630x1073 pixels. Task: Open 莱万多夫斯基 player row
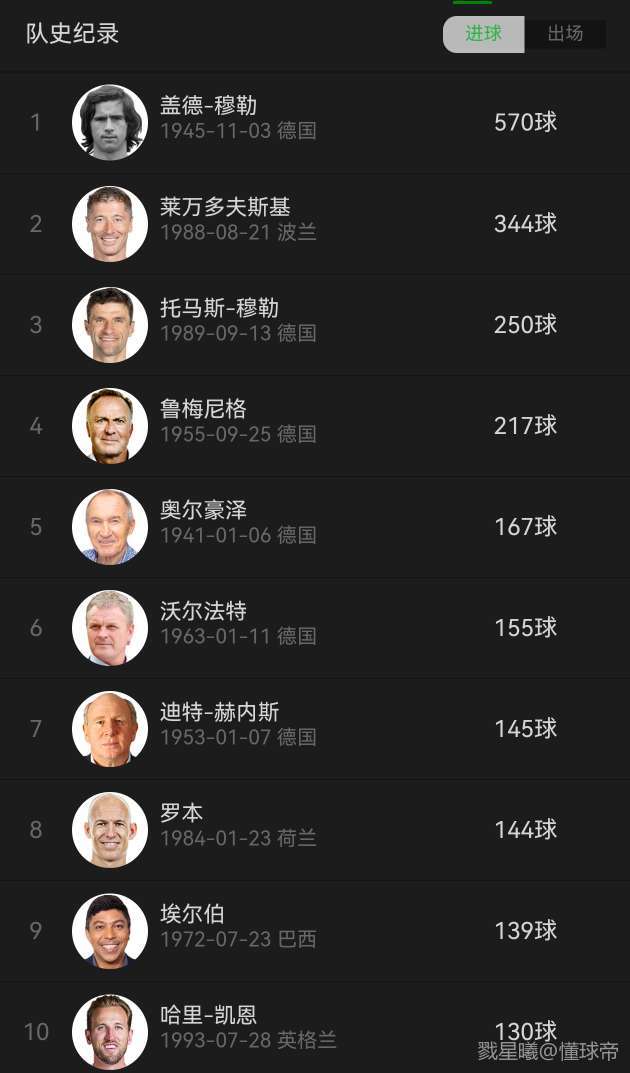tap(315, 223)
